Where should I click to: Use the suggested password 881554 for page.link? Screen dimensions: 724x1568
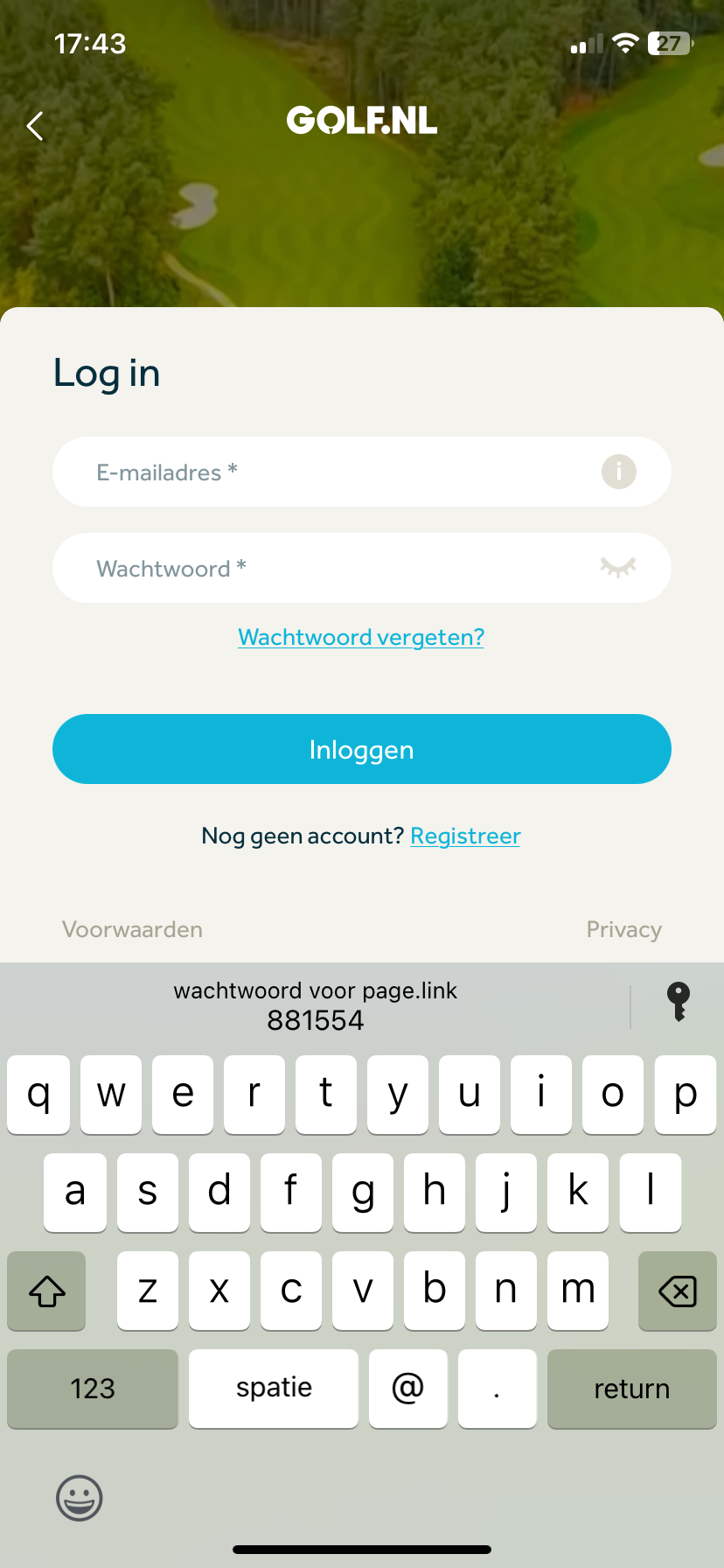[315, 1006]
